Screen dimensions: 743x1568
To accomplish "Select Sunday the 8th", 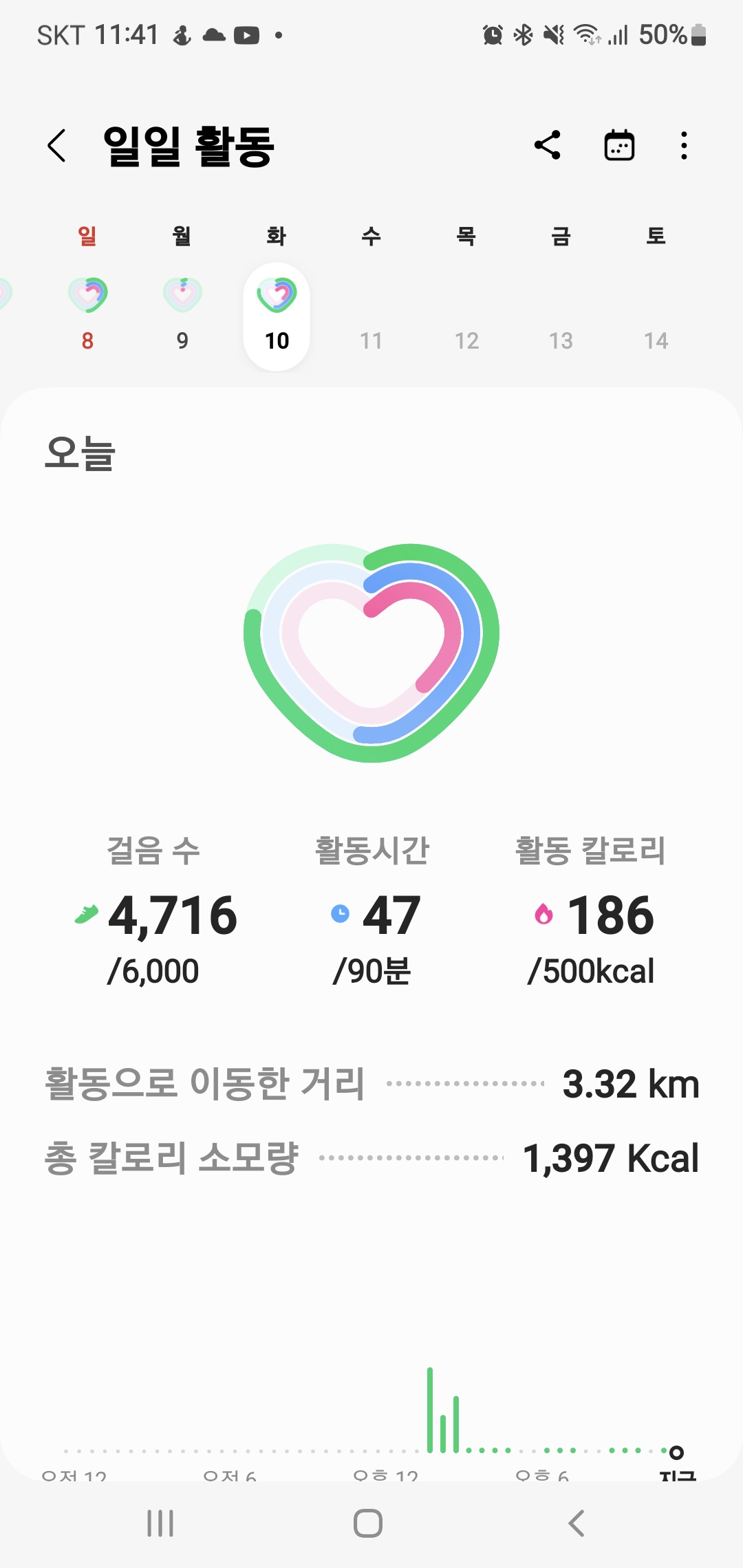I will pyautogui.click(x=87, y=314).
